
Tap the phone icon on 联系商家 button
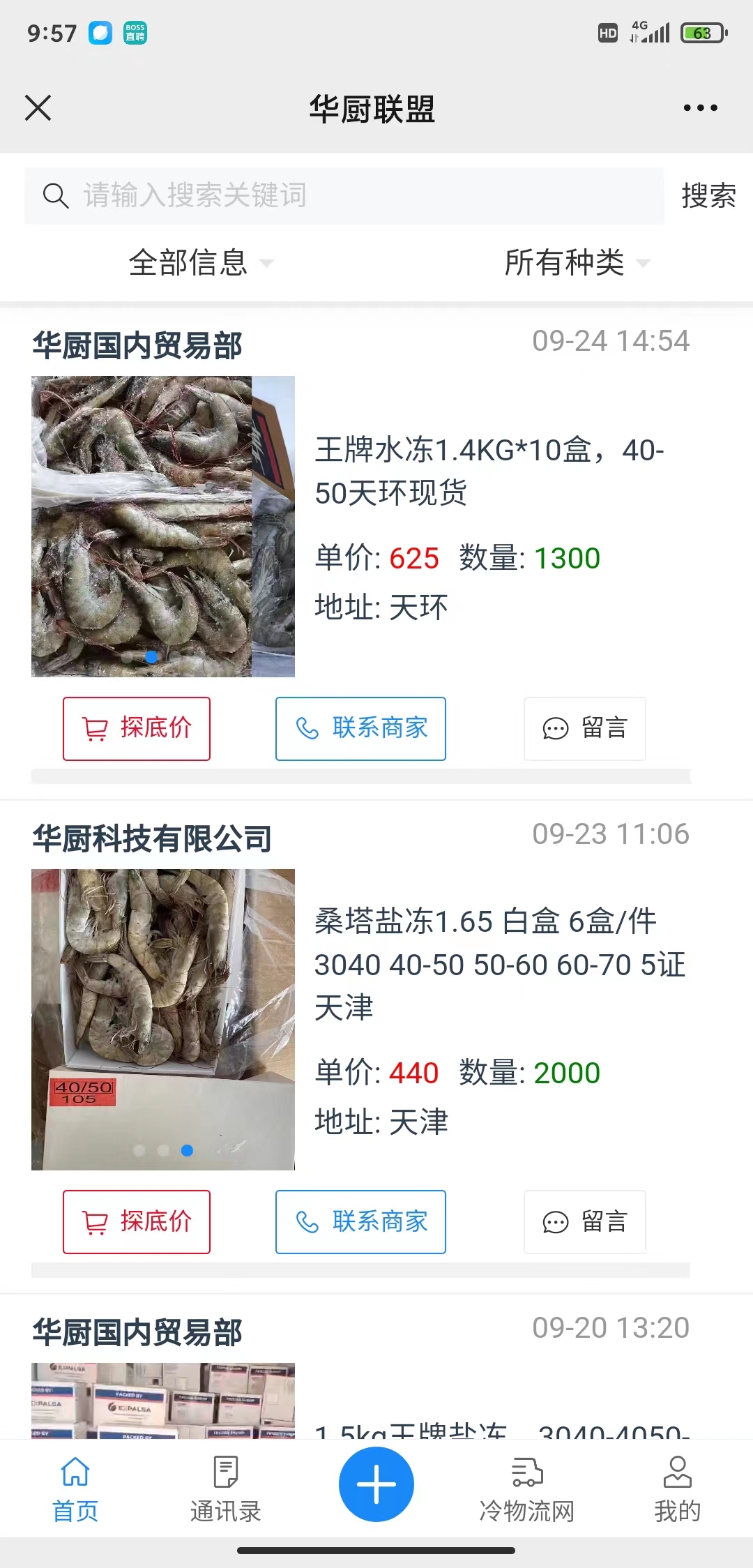pos(307,728)
